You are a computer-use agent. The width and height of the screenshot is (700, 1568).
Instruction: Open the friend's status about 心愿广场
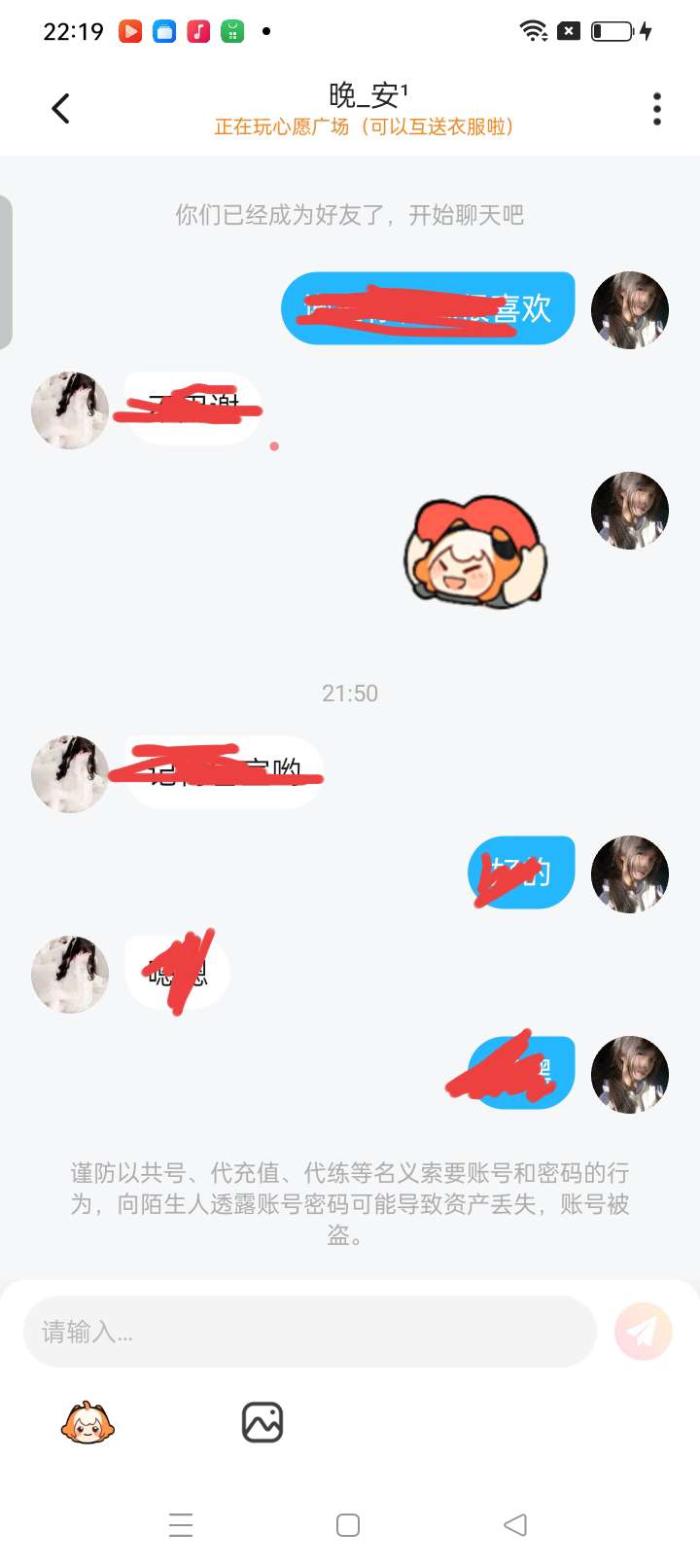tap(364, 126)
